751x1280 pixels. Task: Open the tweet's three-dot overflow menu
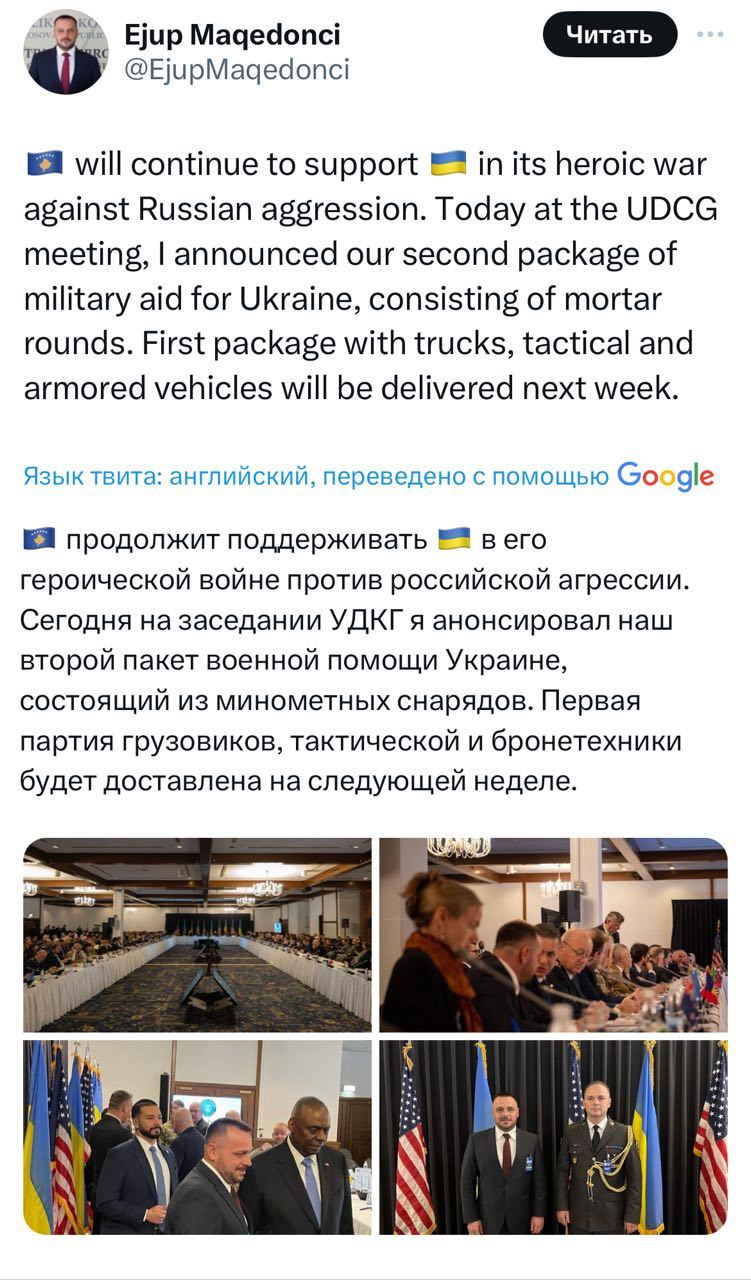click(710, 34)
